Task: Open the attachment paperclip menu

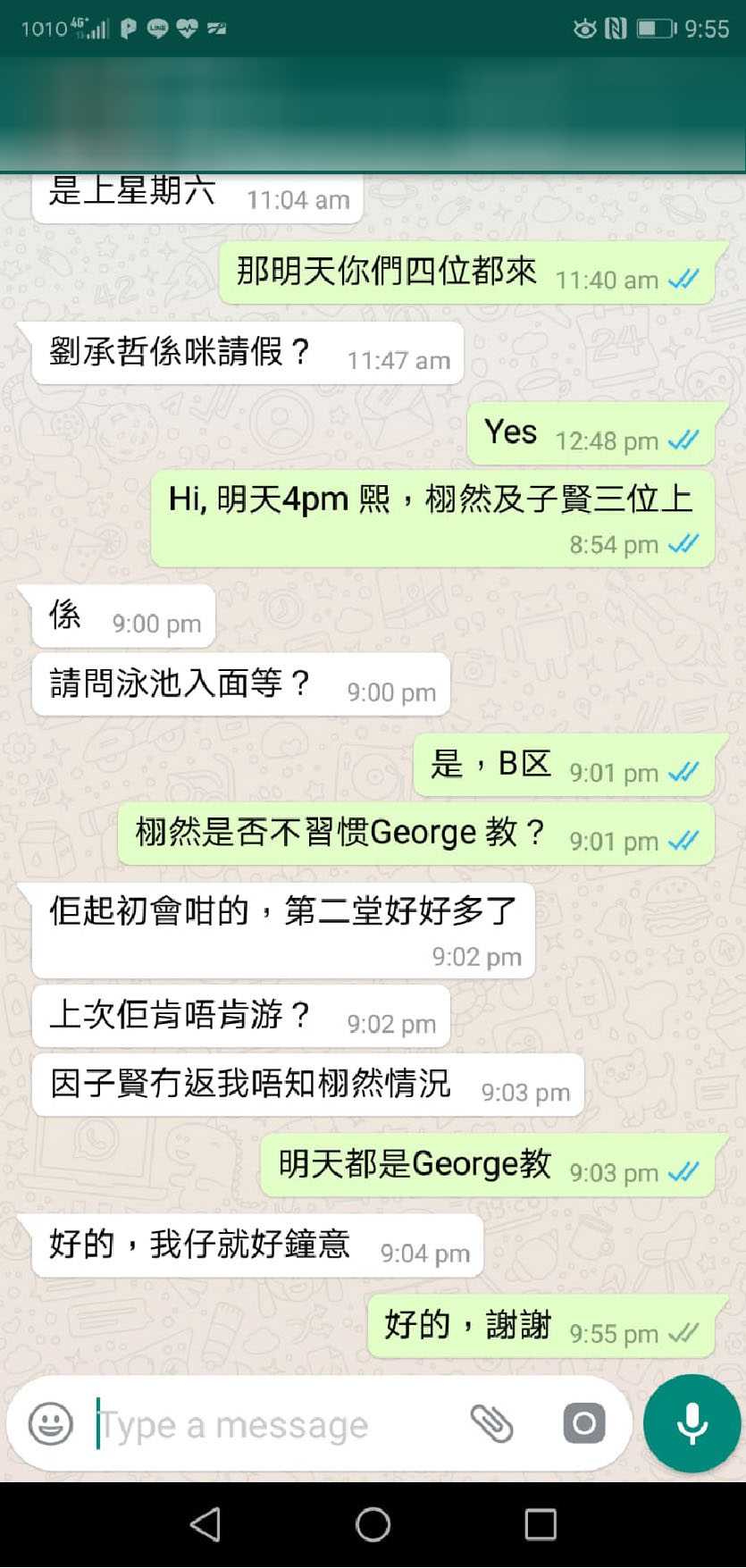Action: coord(491,1423)
